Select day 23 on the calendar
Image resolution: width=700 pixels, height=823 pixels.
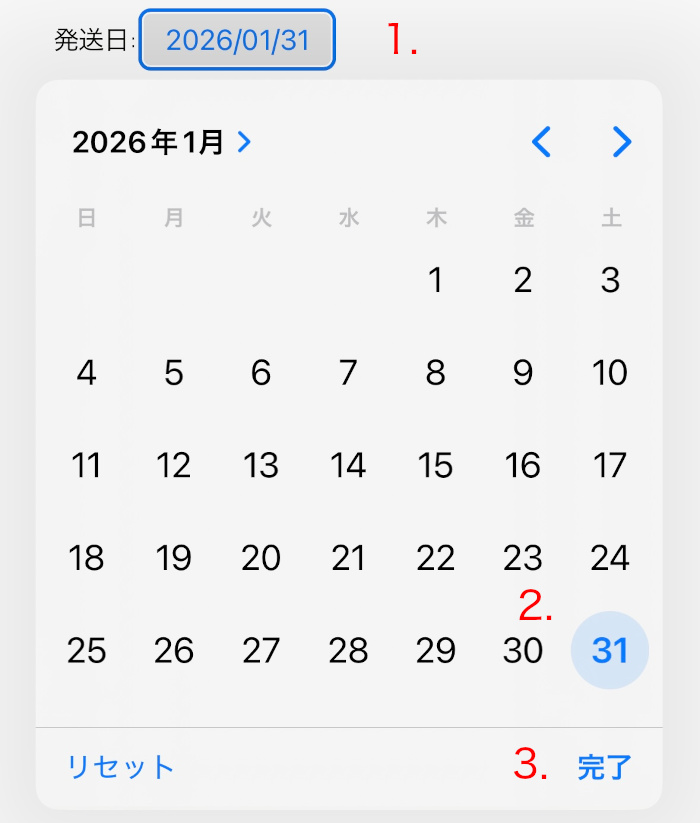click(x=522, y=558)
